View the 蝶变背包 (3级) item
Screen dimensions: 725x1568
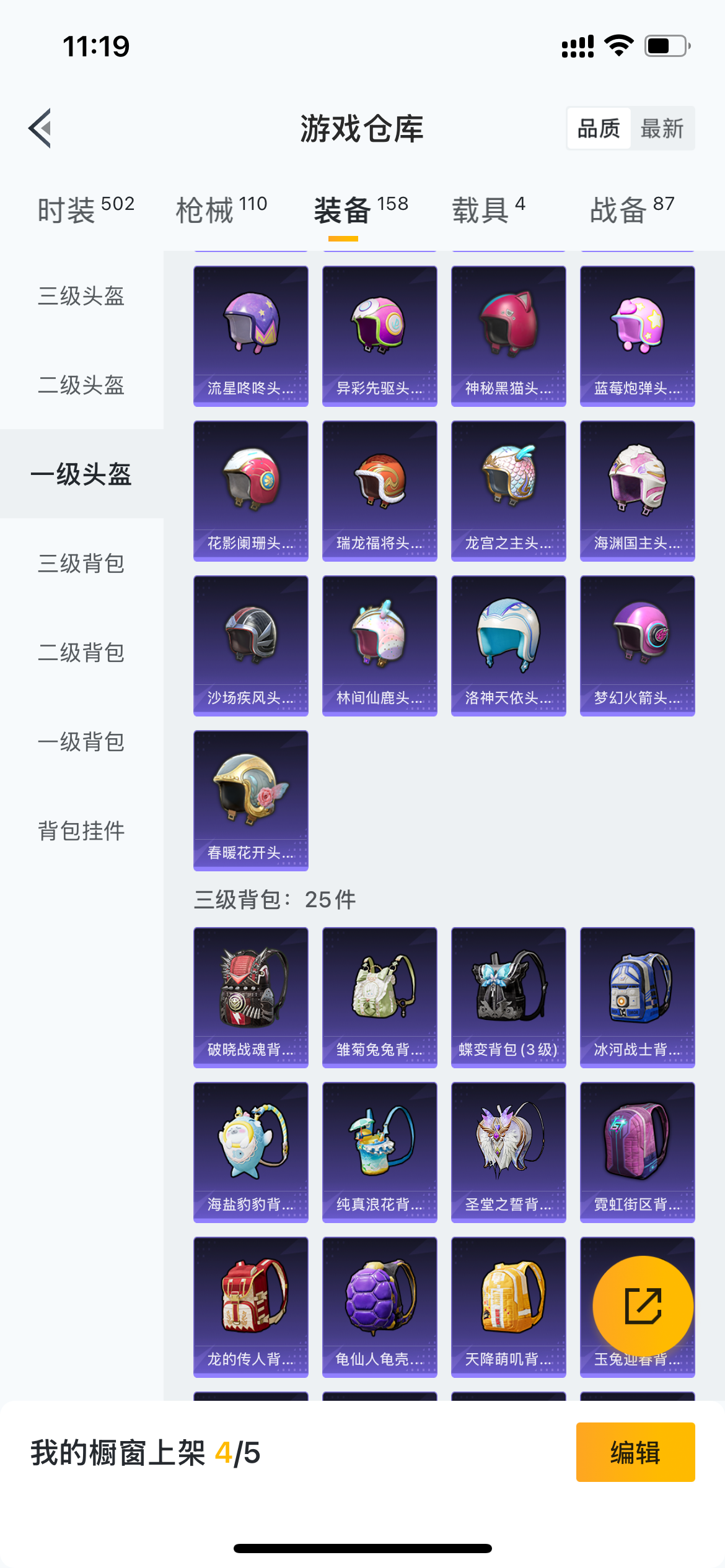[x=509, y=998]
